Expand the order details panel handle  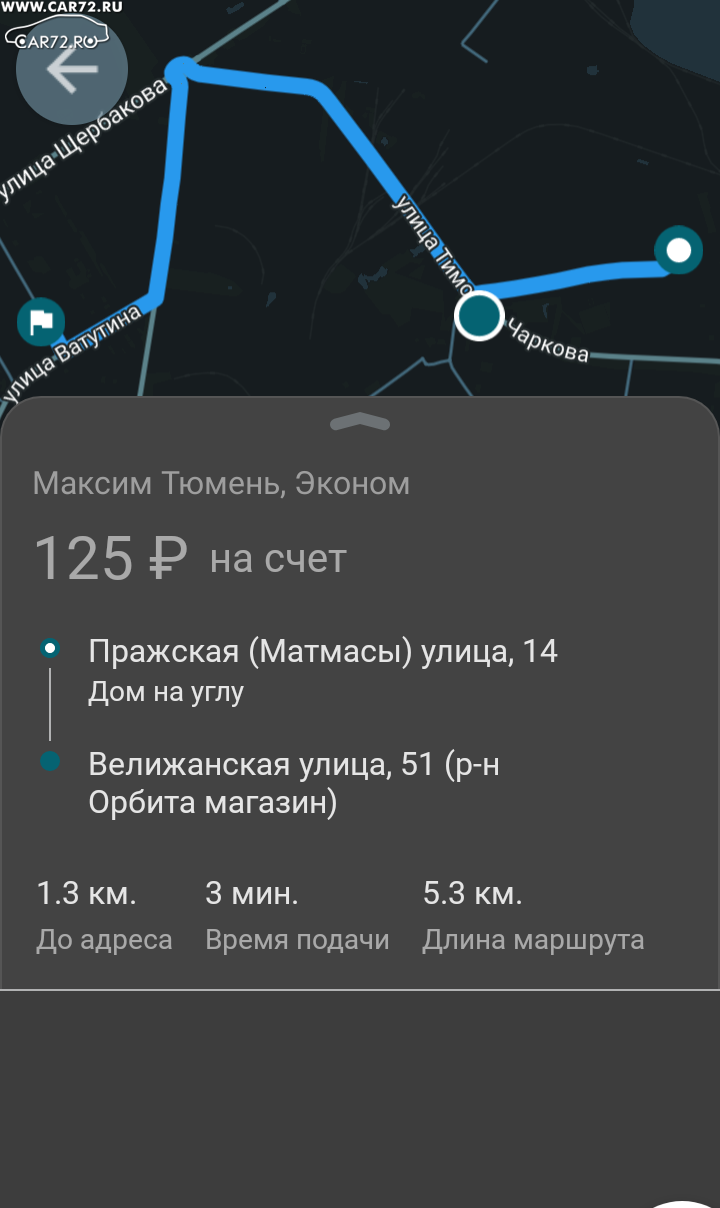click(x=360, y=421)
